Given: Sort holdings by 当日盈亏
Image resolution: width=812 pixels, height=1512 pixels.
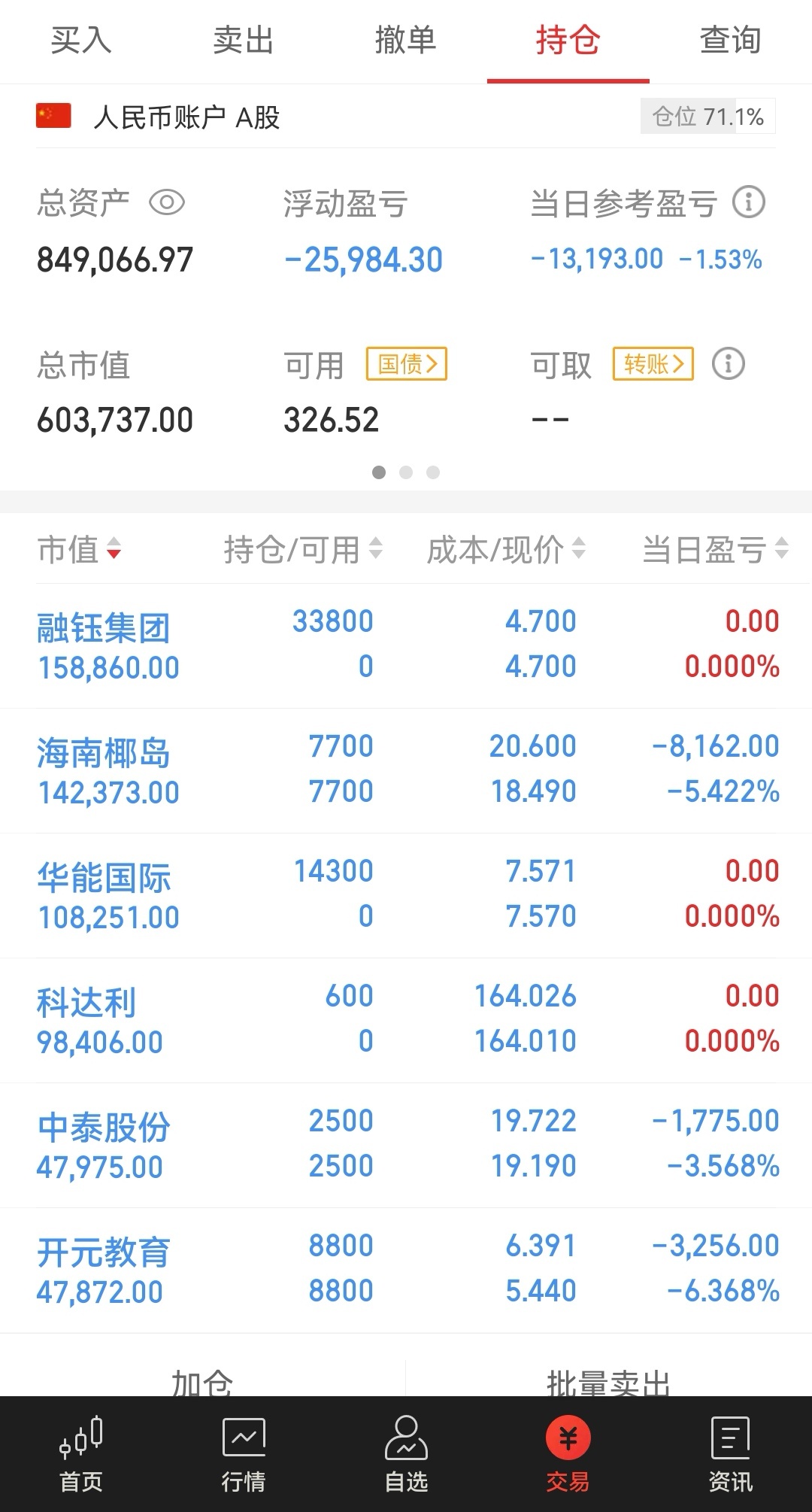Looking at the screenshot, I should (x=715, y=550).
